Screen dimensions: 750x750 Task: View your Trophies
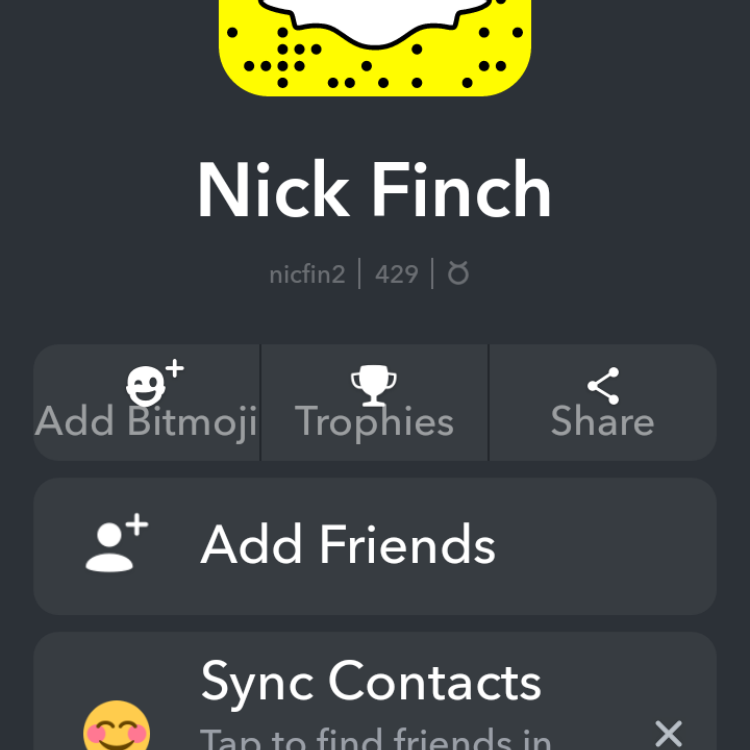click(374, 403)
